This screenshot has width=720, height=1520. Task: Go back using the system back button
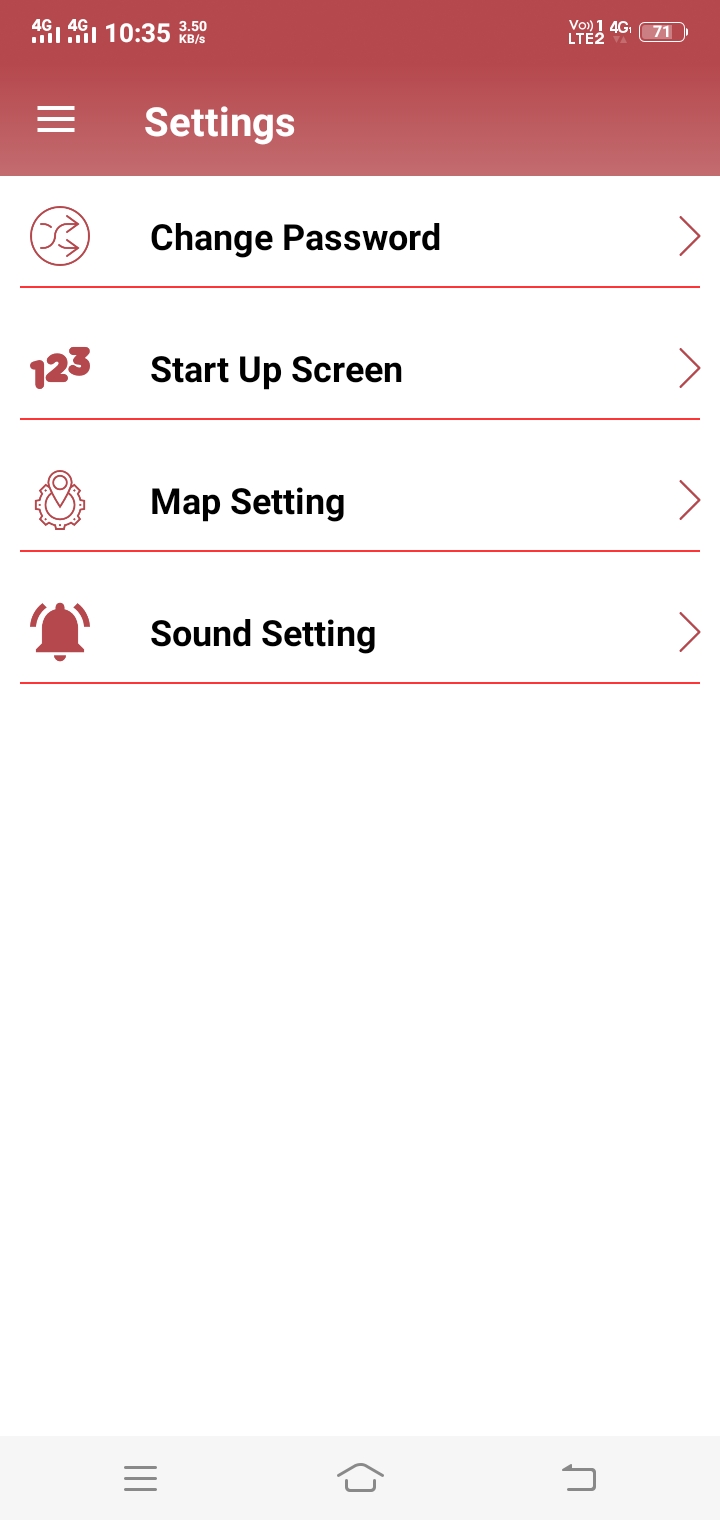(x=579, y=1477)
